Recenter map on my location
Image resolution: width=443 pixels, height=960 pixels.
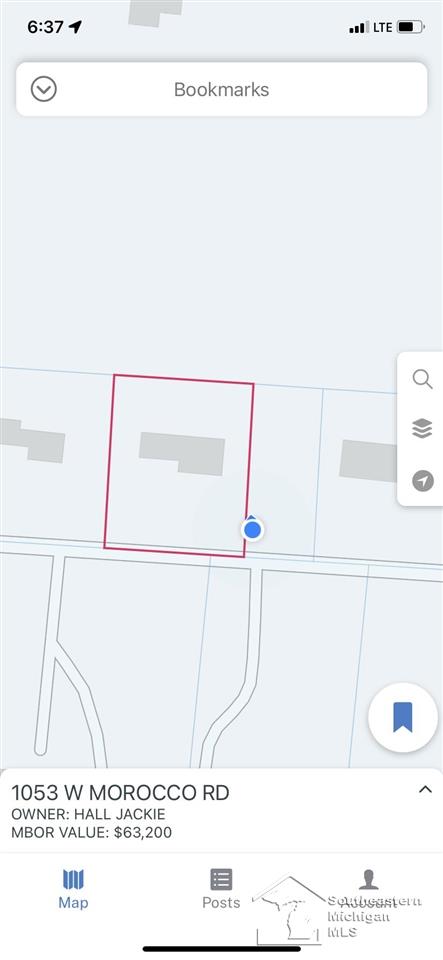click(422, 481)
